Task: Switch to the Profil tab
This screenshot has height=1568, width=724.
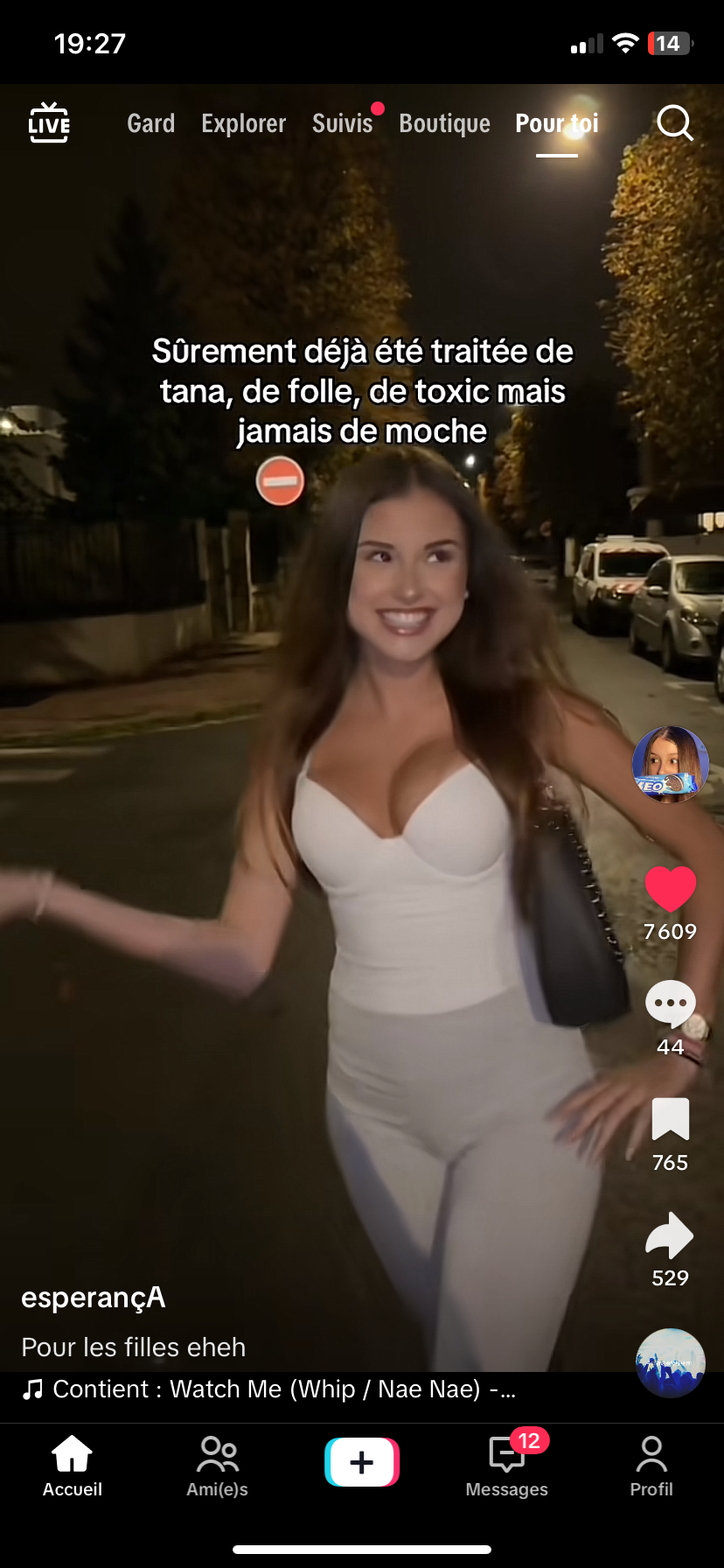Action: (x=651, y=1466)
